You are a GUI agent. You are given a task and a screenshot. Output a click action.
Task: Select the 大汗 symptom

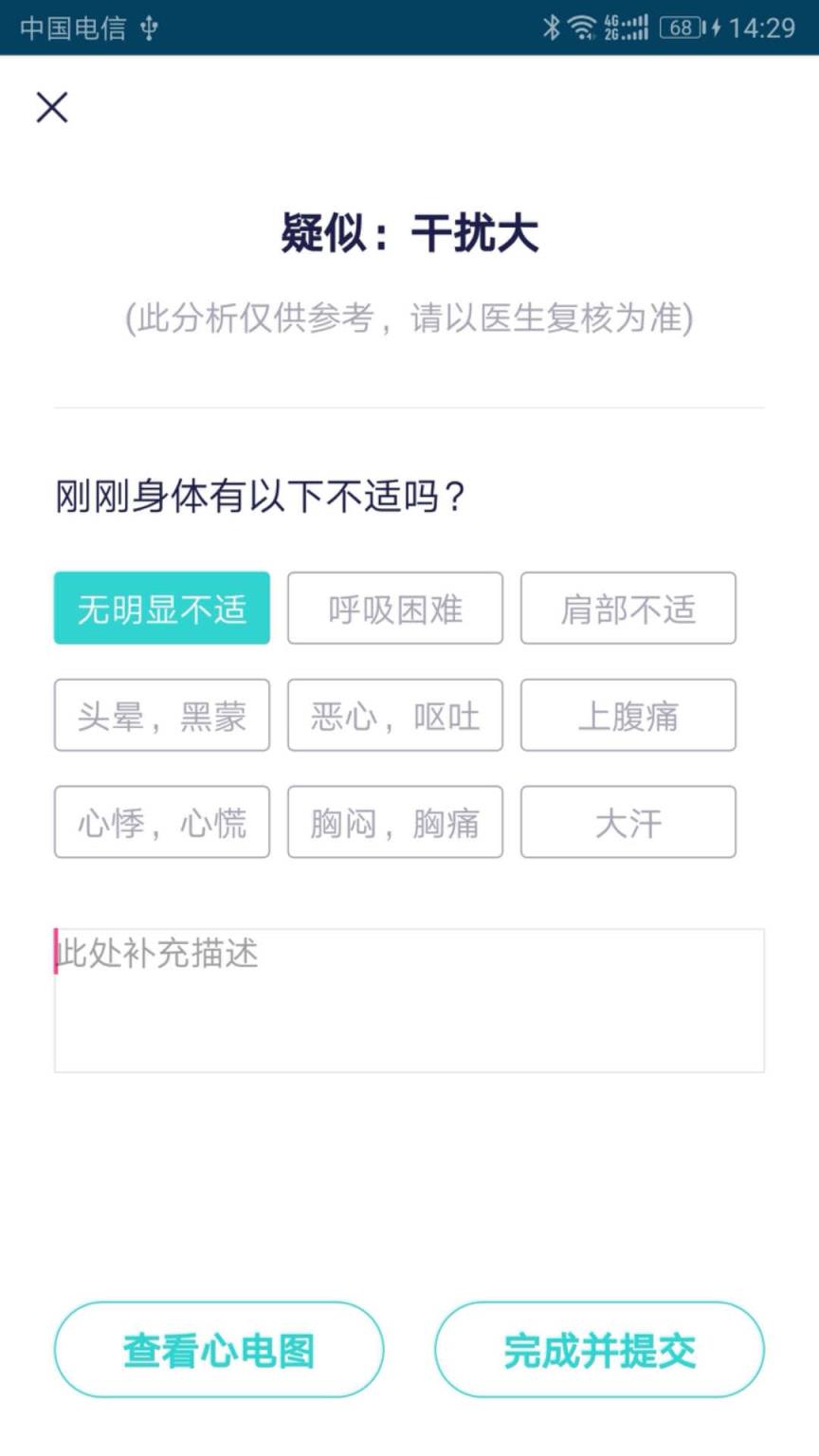[628, 822]
